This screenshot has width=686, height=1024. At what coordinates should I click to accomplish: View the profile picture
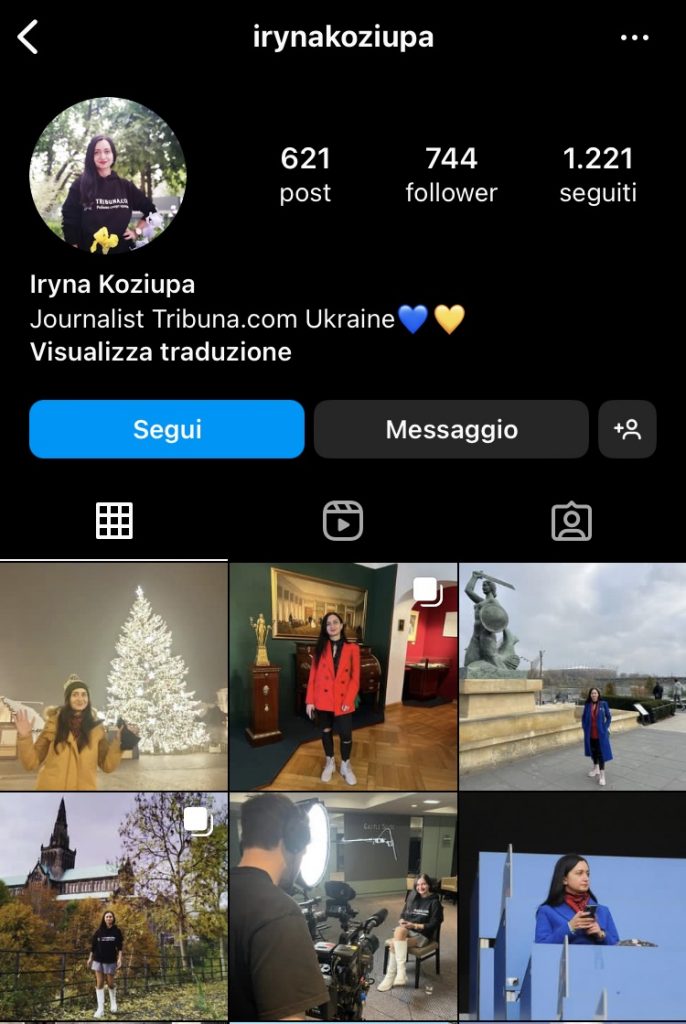108,175
